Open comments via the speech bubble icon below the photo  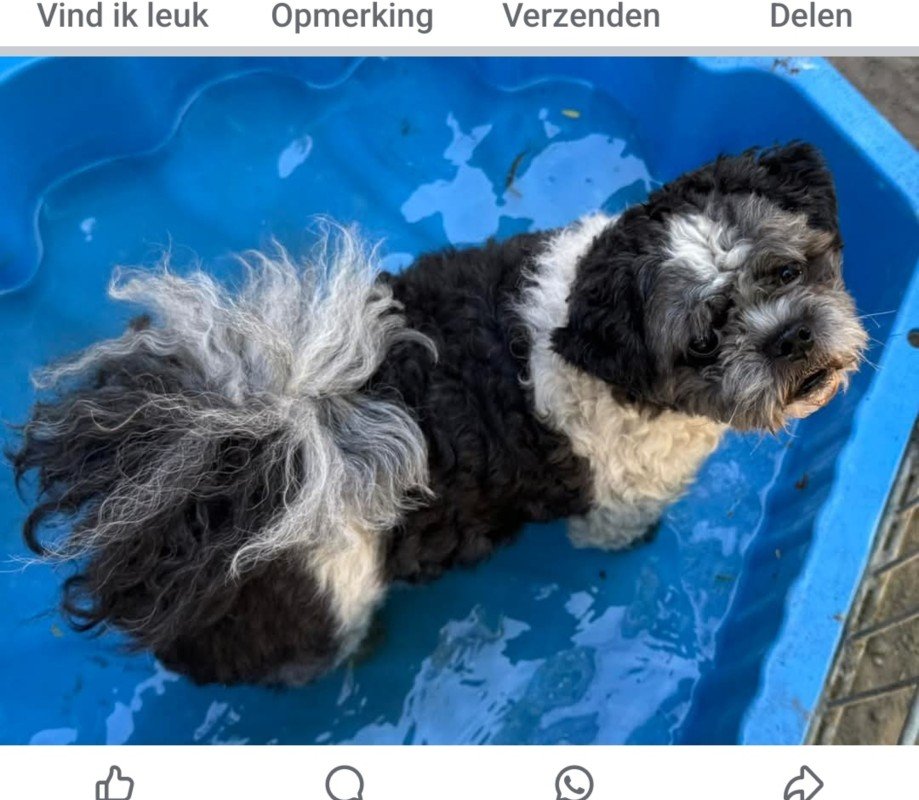[x=345, y=783]
